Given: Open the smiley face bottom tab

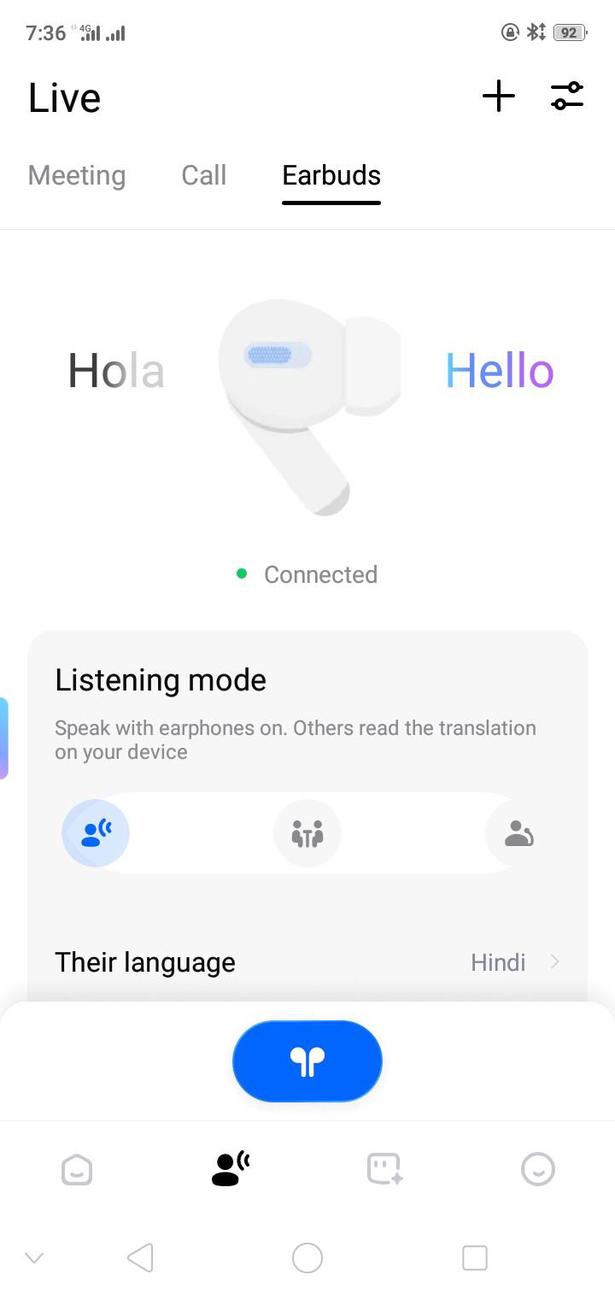Looking at the screenshot, I should (538, 1169).
